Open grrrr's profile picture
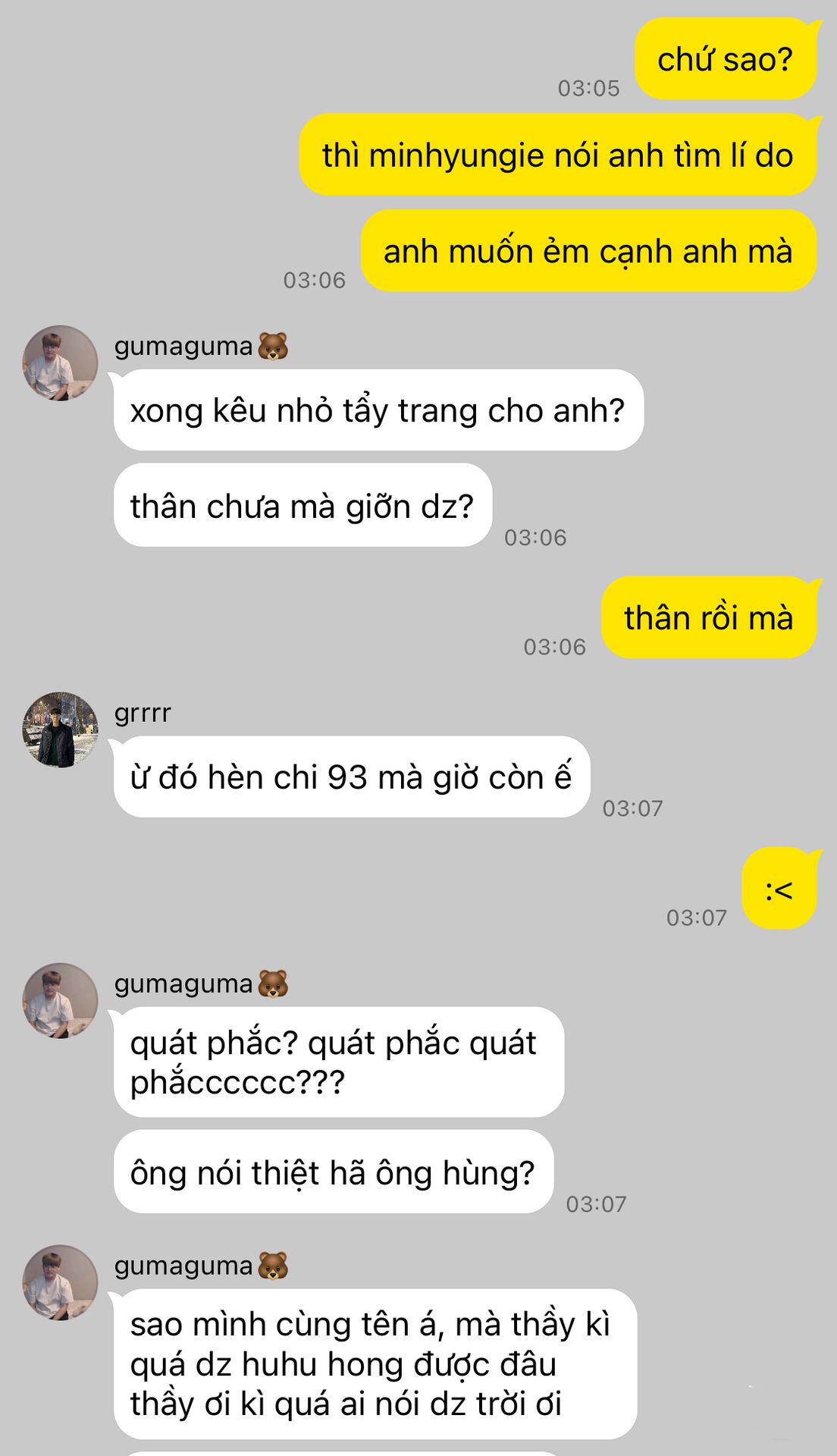 60,730
